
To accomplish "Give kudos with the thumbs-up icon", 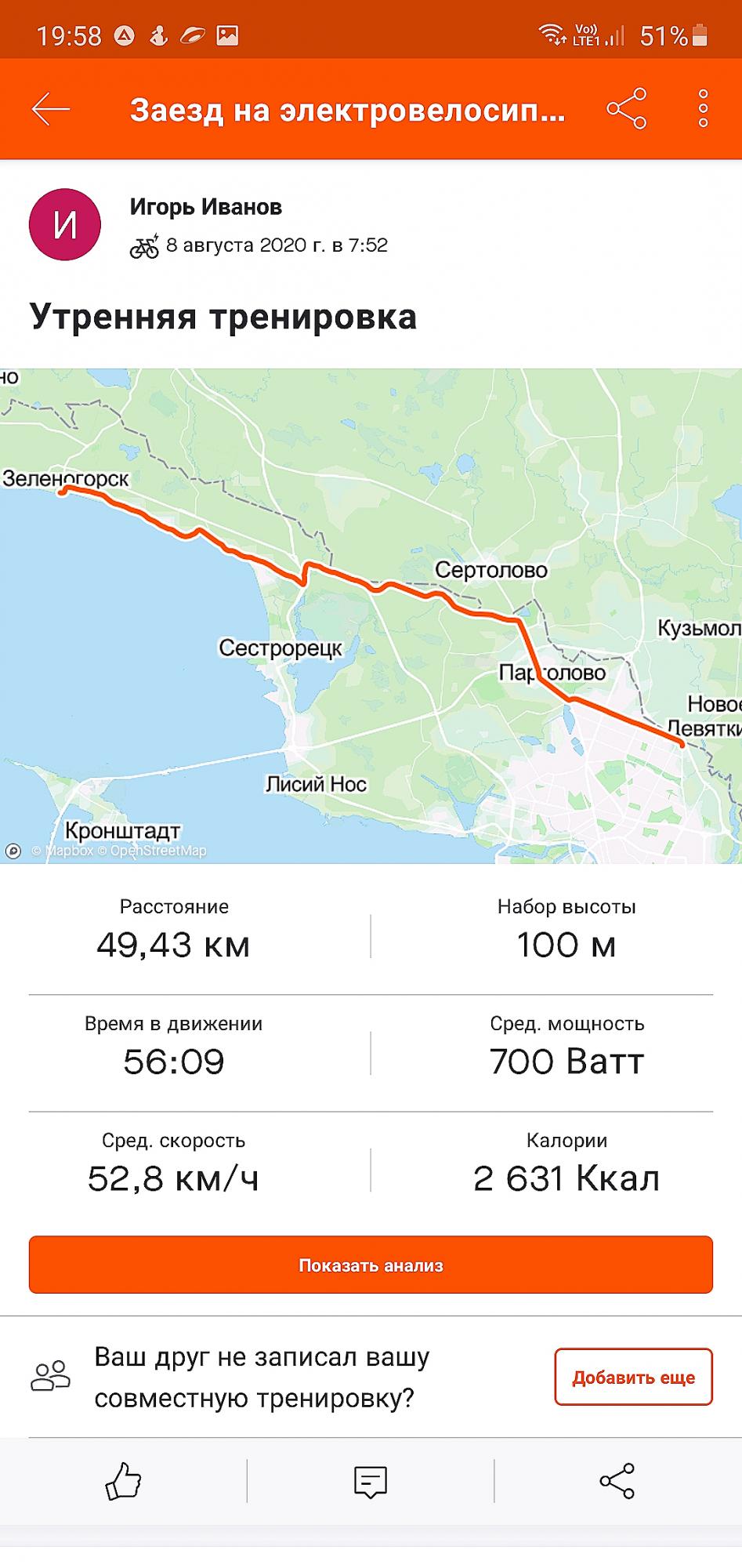I will pos(123,1481).
